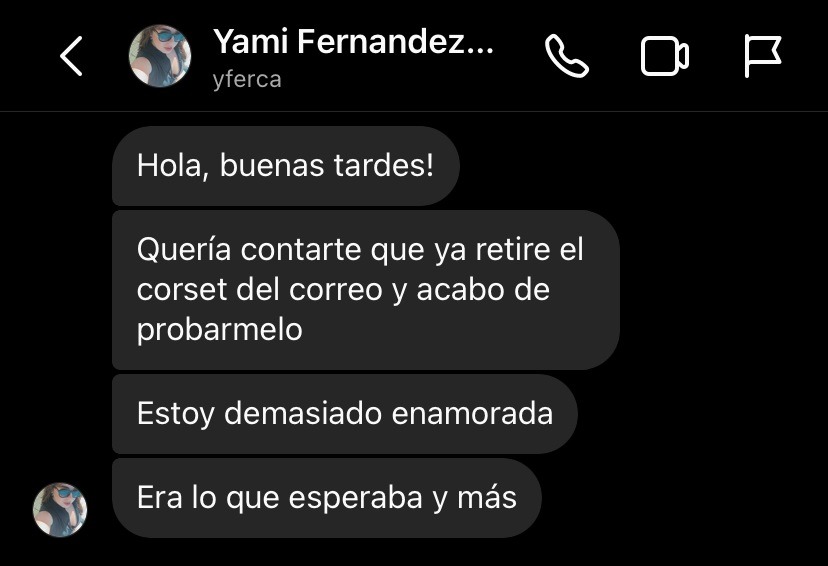The width and height of the screenshot is (828, 566).
Task: Tap the avatar beside the last message
Action: pos(60,509)
